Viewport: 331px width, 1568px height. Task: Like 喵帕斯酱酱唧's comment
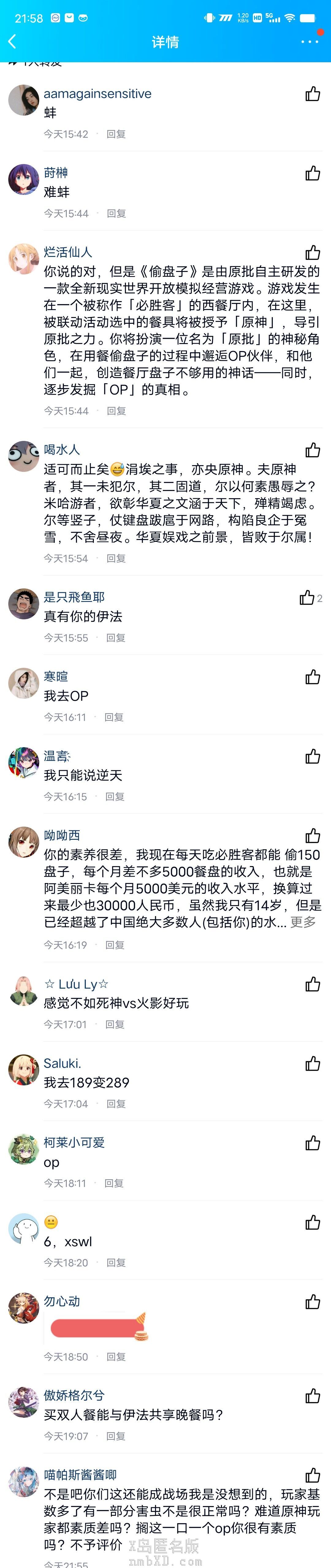(313, 1475)
